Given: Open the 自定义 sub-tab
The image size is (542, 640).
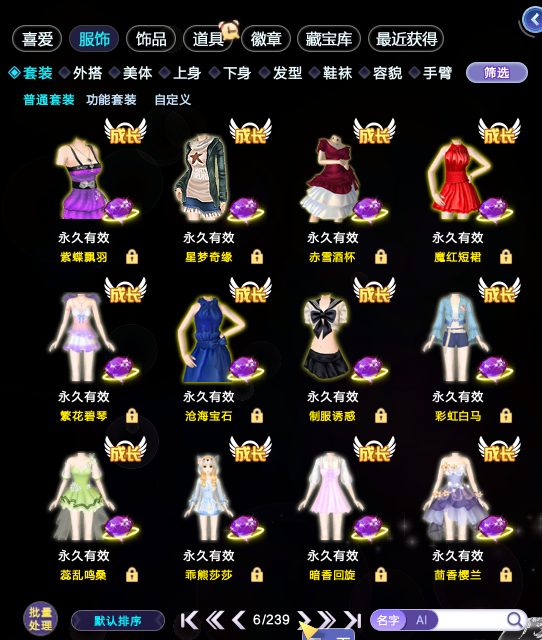Looking at the screenshot, I should point(173,100).
